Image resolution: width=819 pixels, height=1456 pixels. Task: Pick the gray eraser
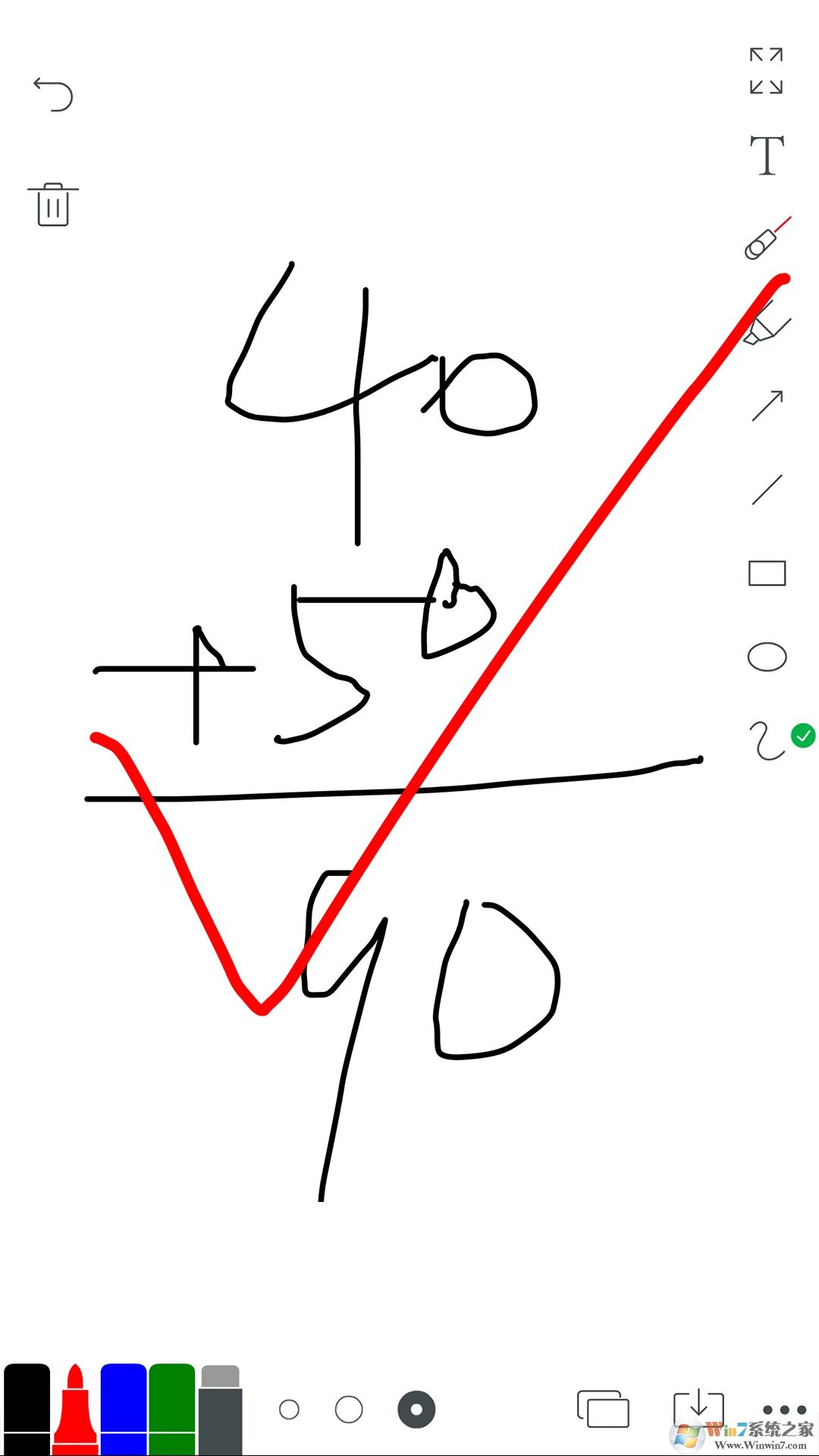(221, 1409)
